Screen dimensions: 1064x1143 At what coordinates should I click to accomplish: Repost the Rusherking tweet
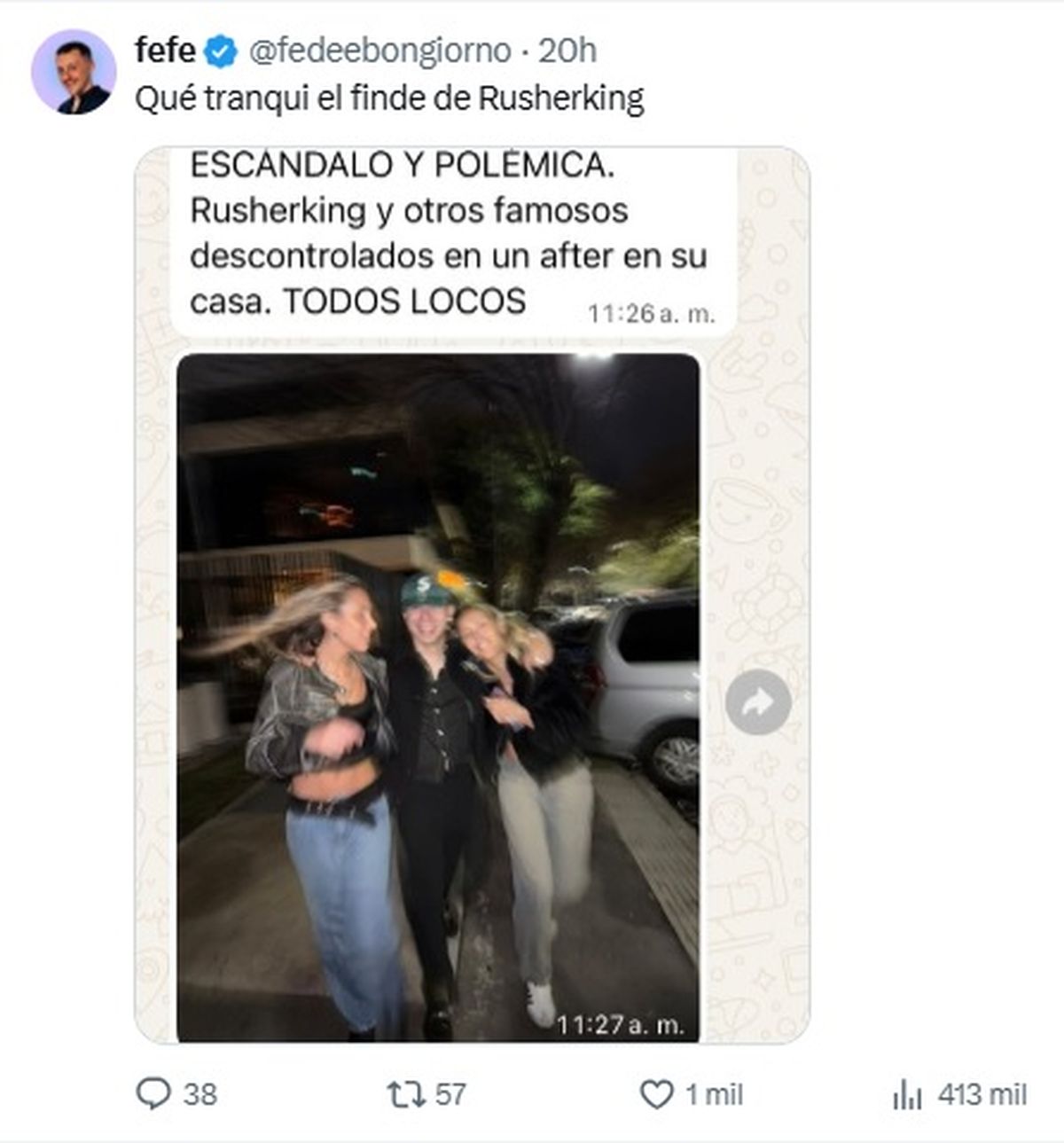point(407,1094)
